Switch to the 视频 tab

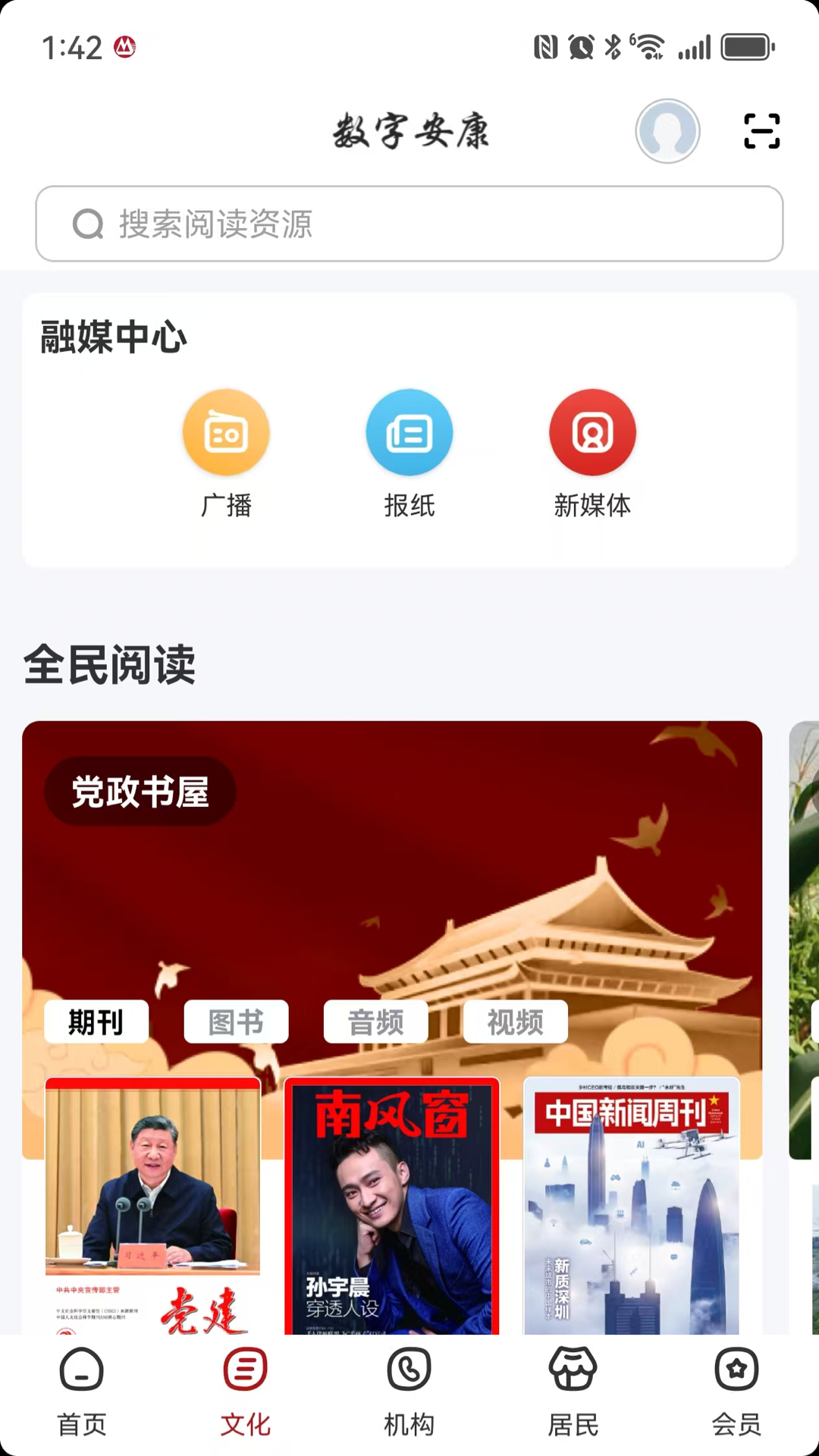click(x=515, y=1021)
